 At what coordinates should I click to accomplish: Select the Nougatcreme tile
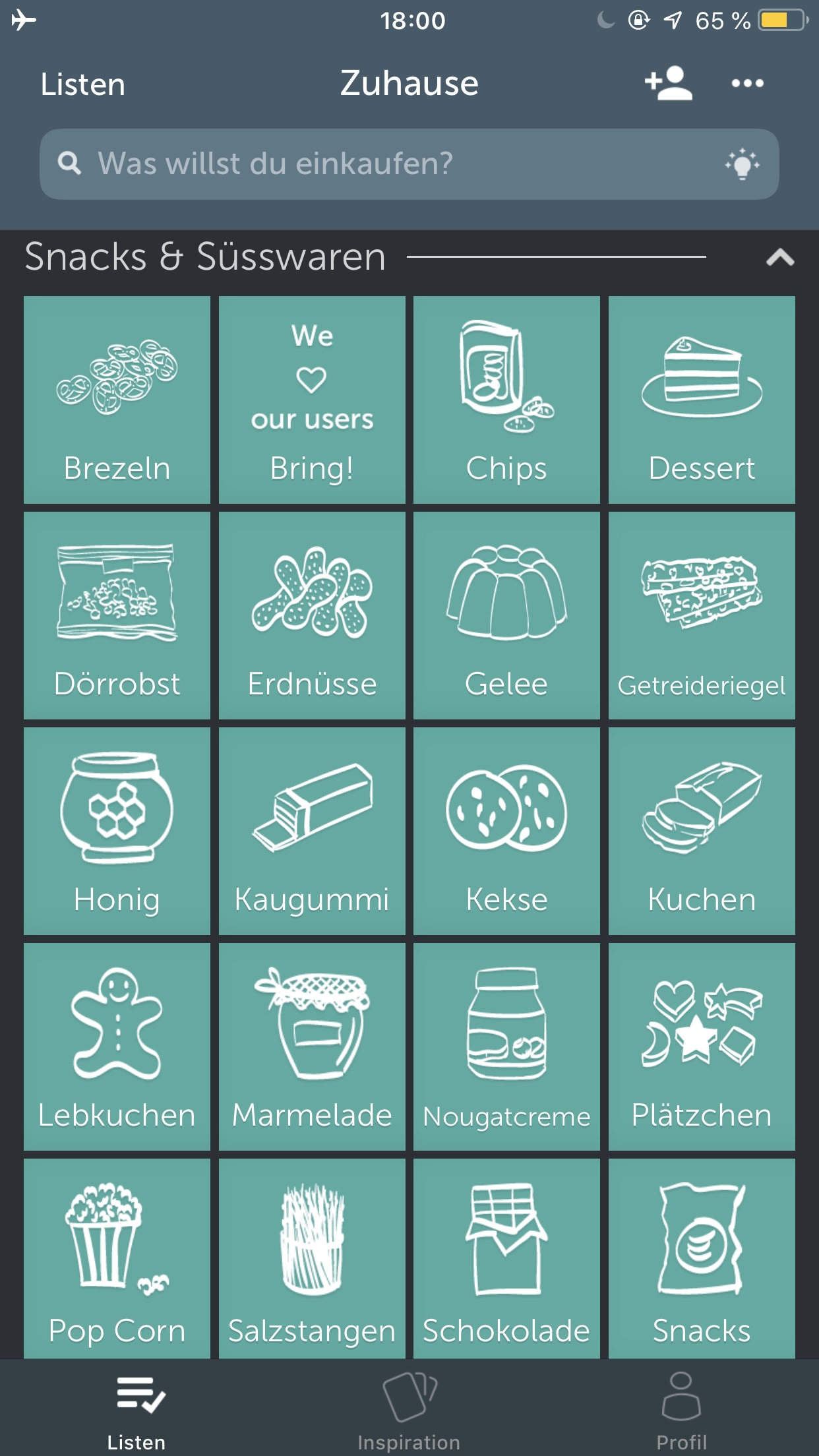pyautogui.click(x=506, y=1046)
